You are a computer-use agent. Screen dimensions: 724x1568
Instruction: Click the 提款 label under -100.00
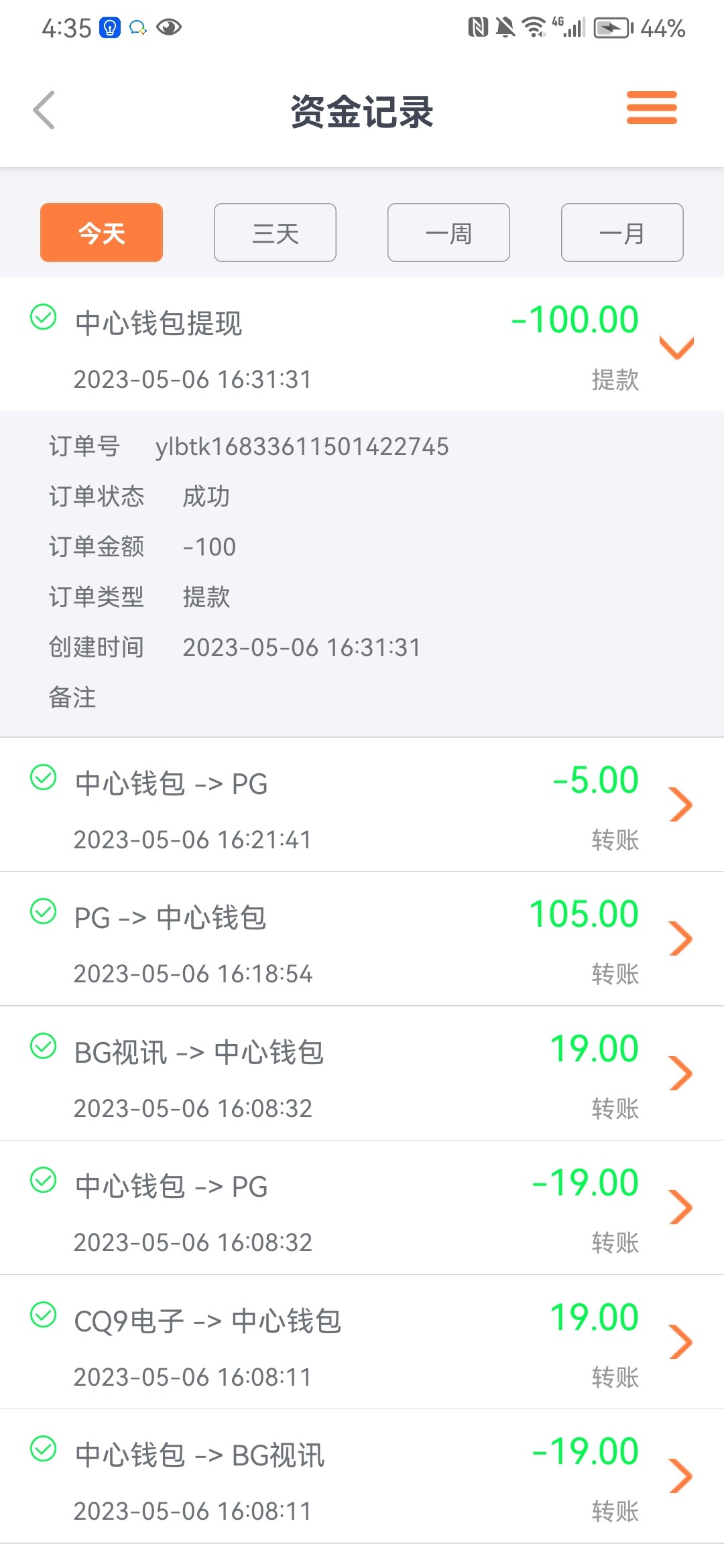614,380
